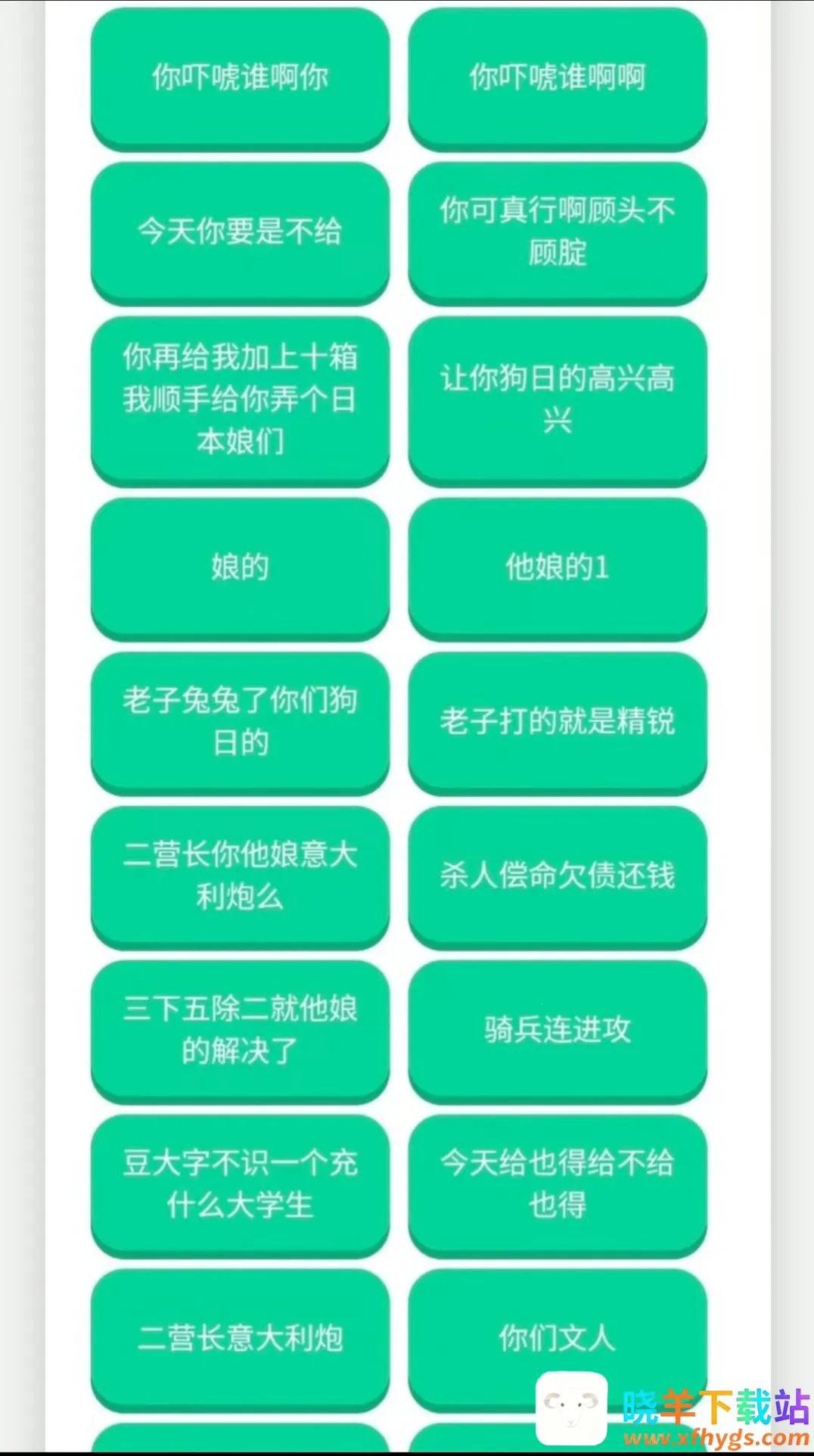Play 老子兔兔了你们狗日的 clip
The height and width of the screenshot is (1456, 814).
(240, 721)
